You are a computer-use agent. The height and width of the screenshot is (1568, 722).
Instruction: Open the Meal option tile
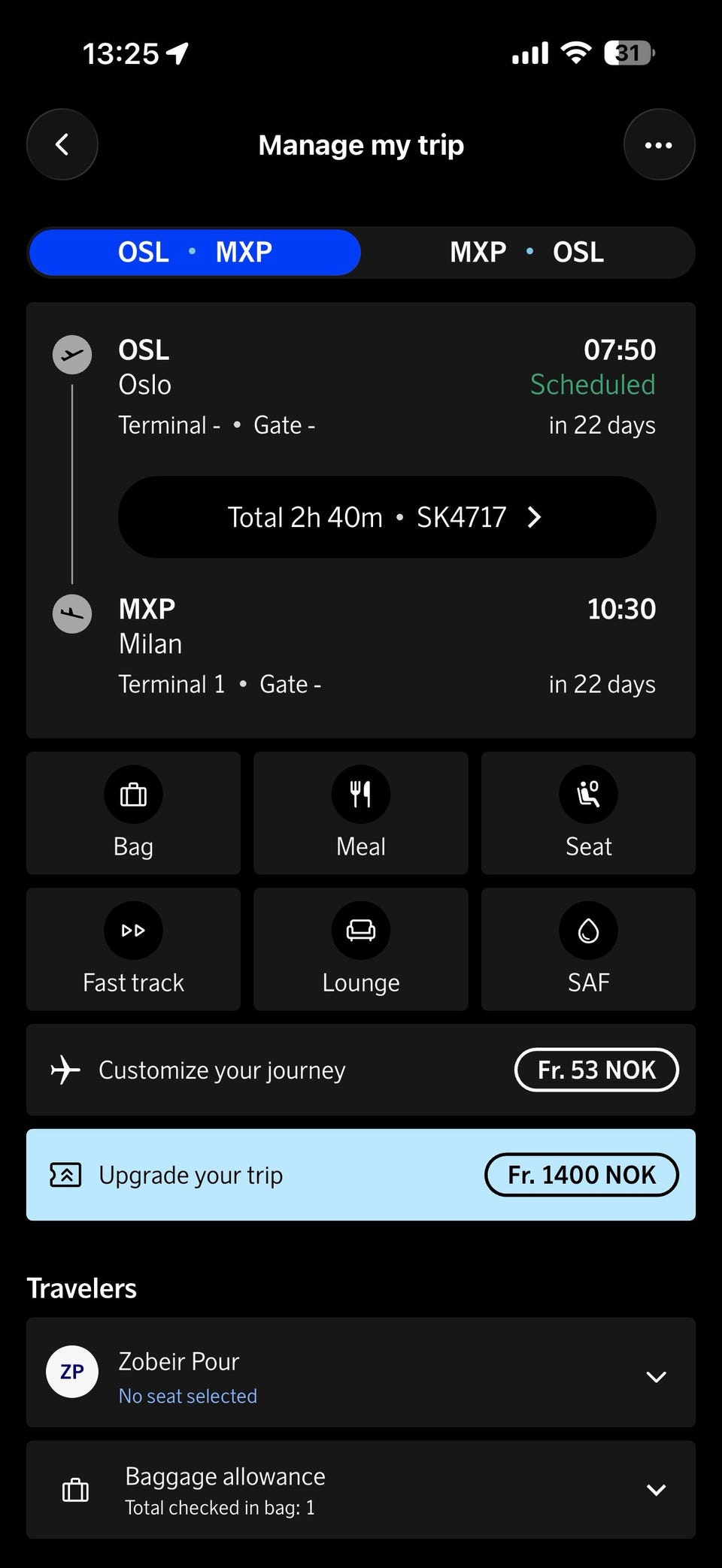[x=361, y=813]
